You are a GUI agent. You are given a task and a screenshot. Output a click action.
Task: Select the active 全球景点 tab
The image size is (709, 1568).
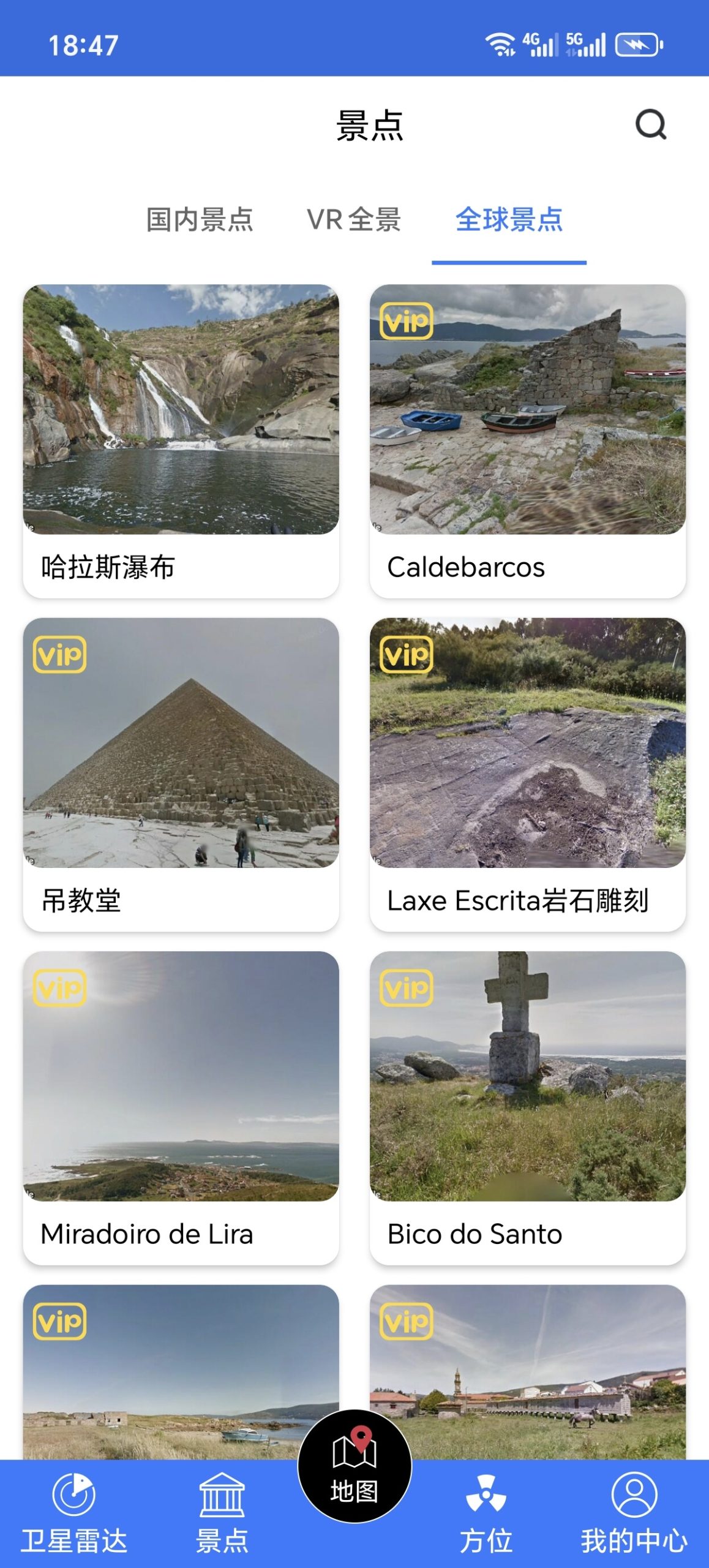[509, 222]
